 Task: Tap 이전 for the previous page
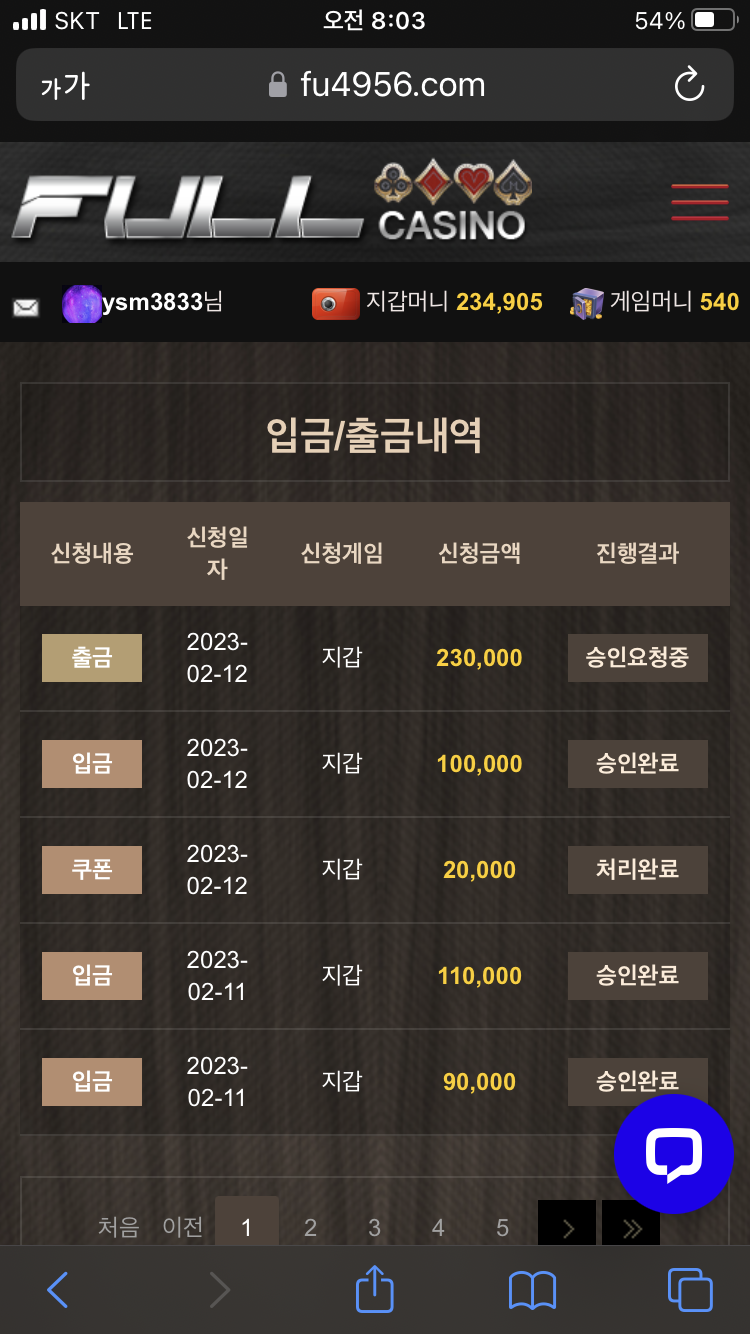point(182,1227)
